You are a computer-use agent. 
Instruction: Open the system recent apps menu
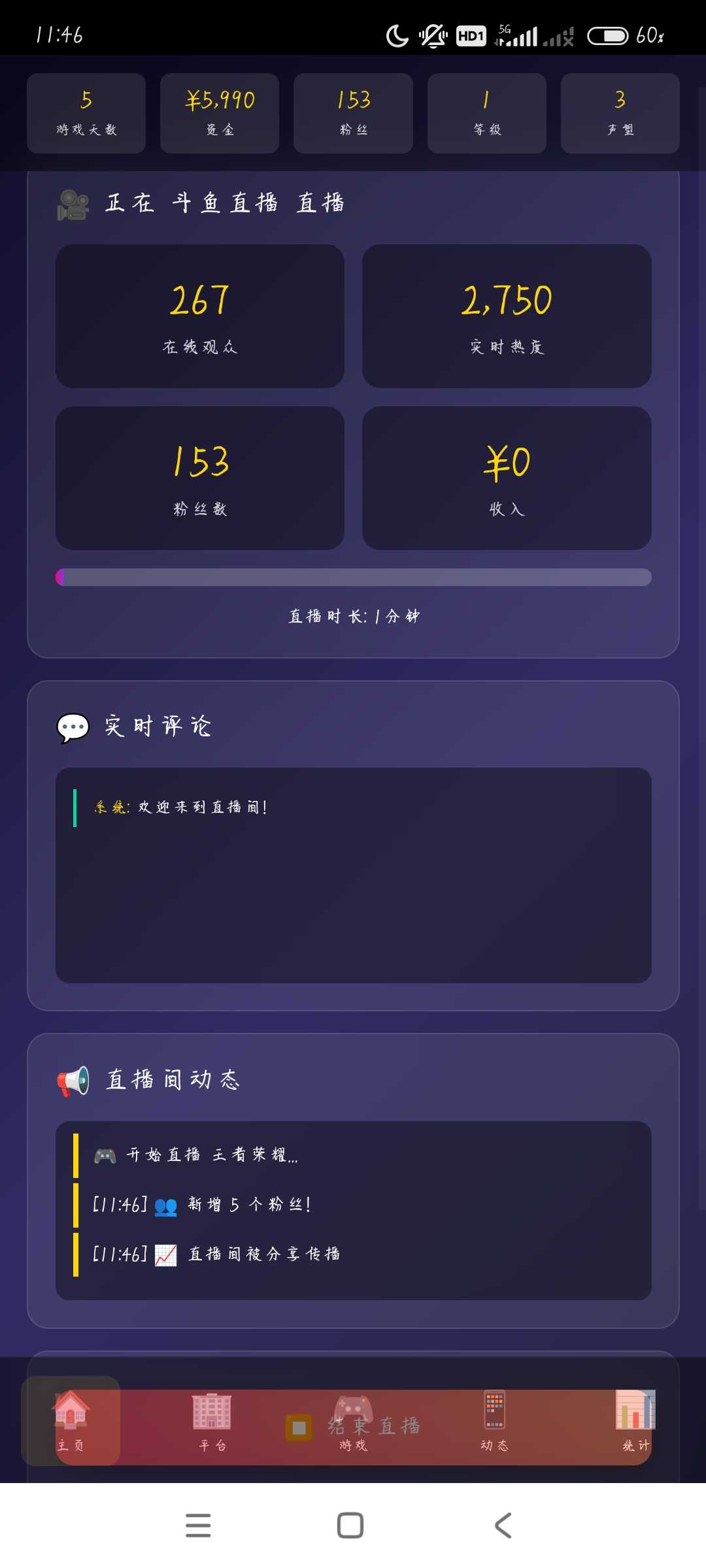point(198,1526)
